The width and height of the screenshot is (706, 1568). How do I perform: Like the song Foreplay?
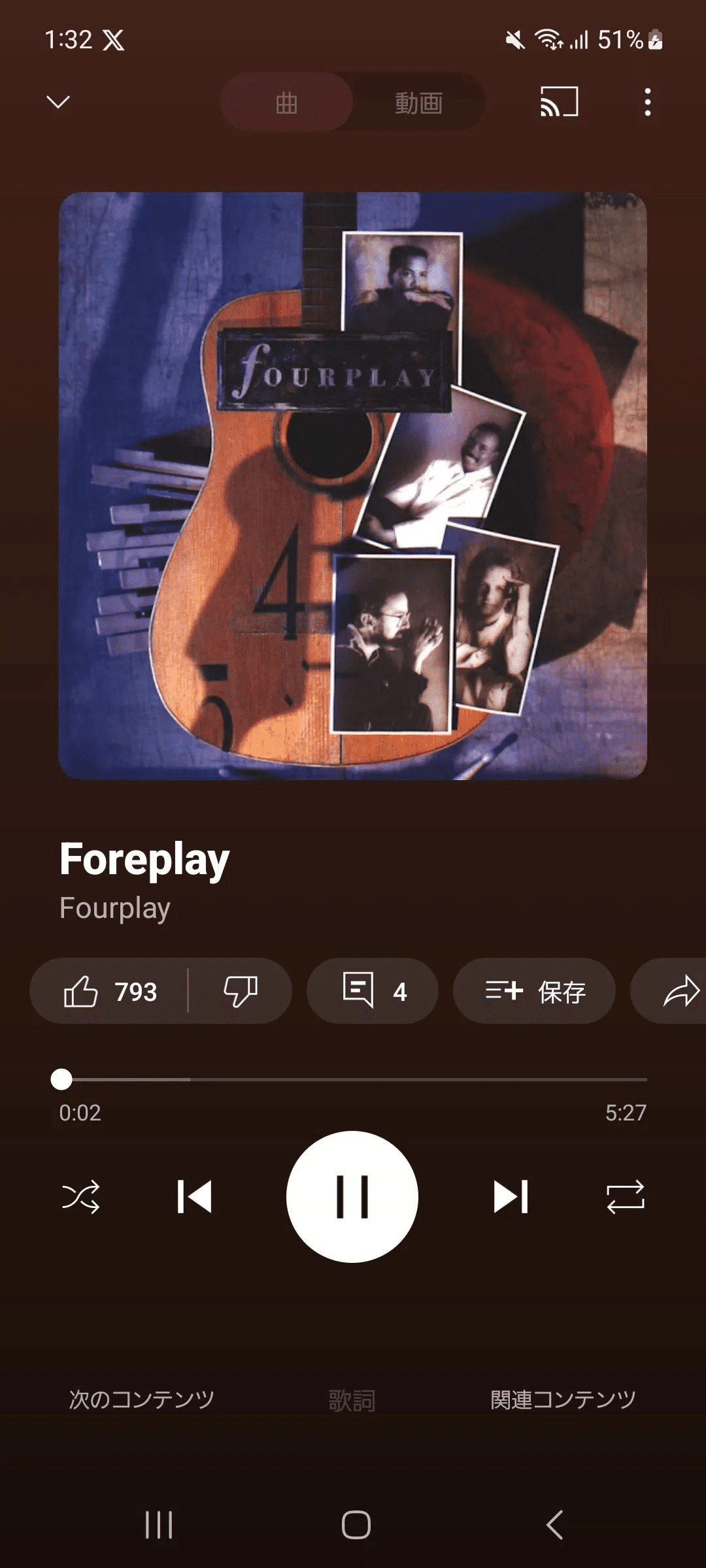click(x=109, y=991)
